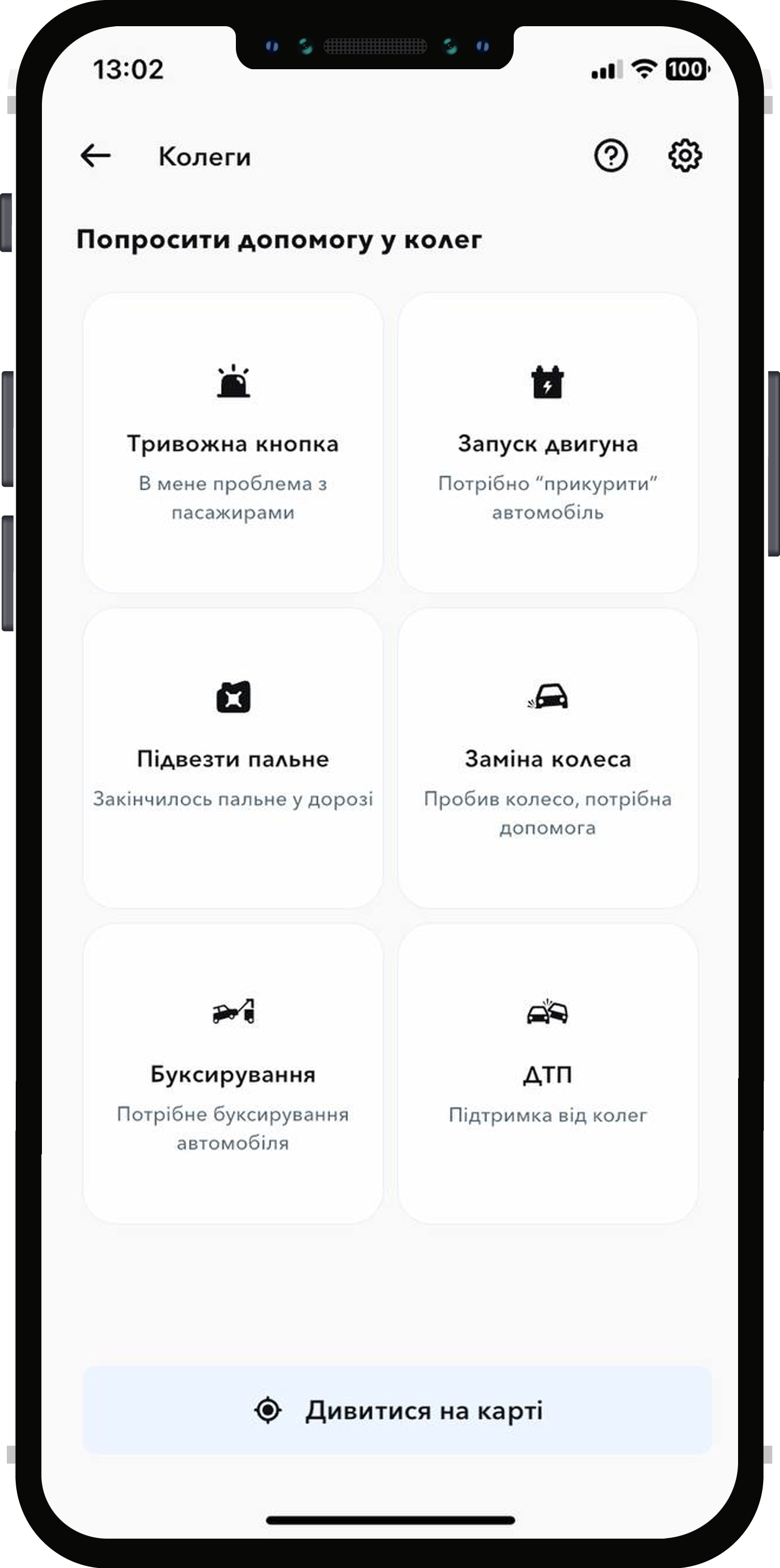Select the flat tire icon on Заміна колеса

point(549,699)
